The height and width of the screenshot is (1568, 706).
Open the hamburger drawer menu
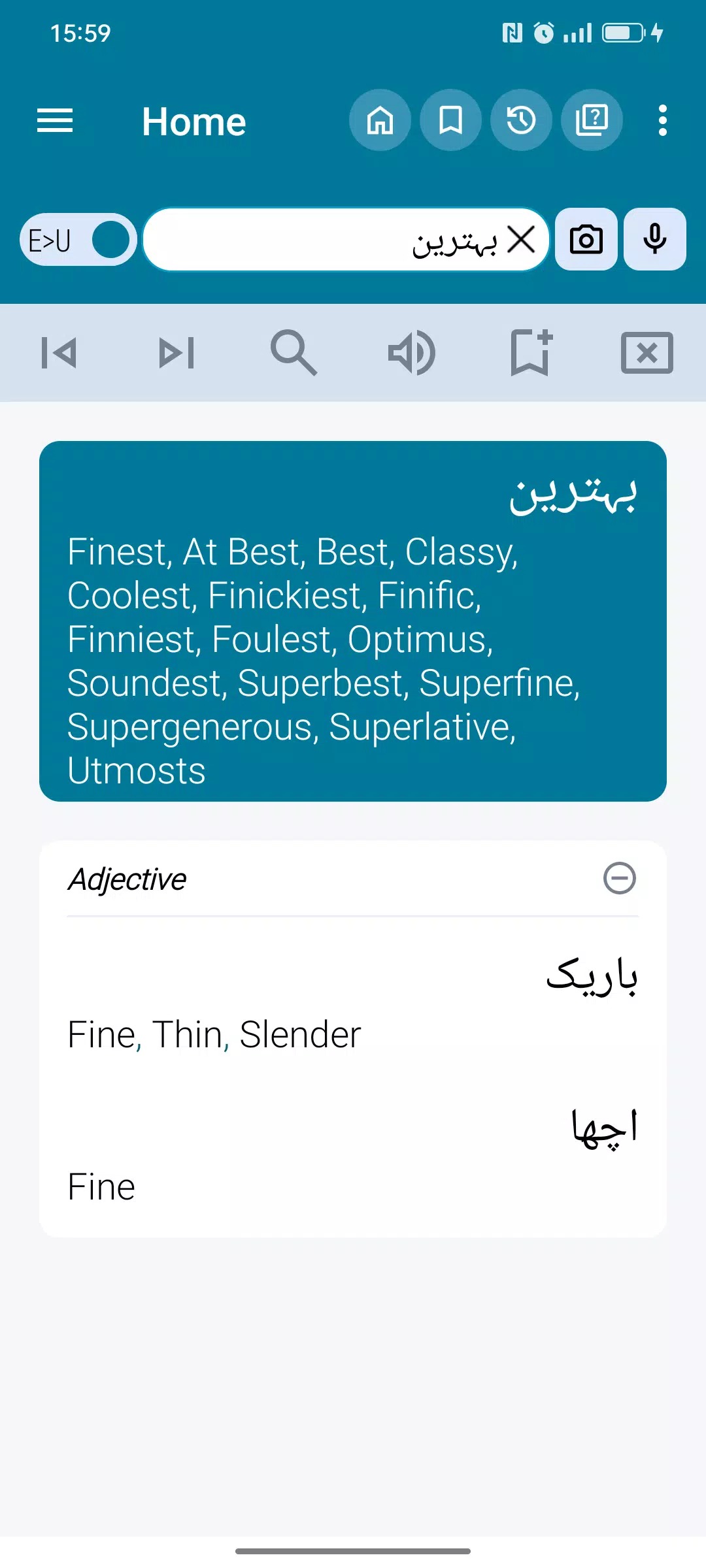coord(55,121)
